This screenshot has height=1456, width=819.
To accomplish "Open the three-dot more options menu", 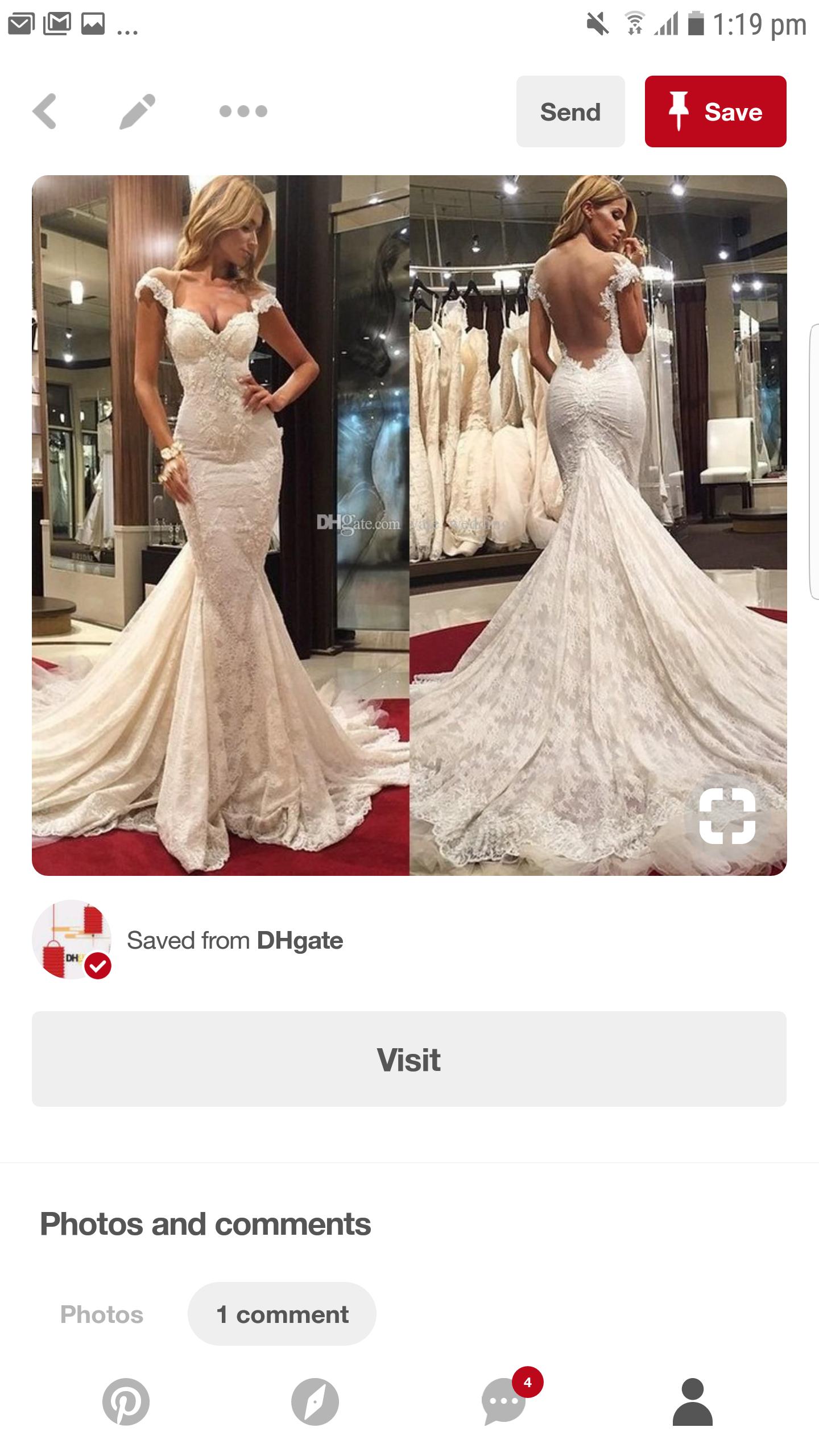I will [x=243, y=111].
